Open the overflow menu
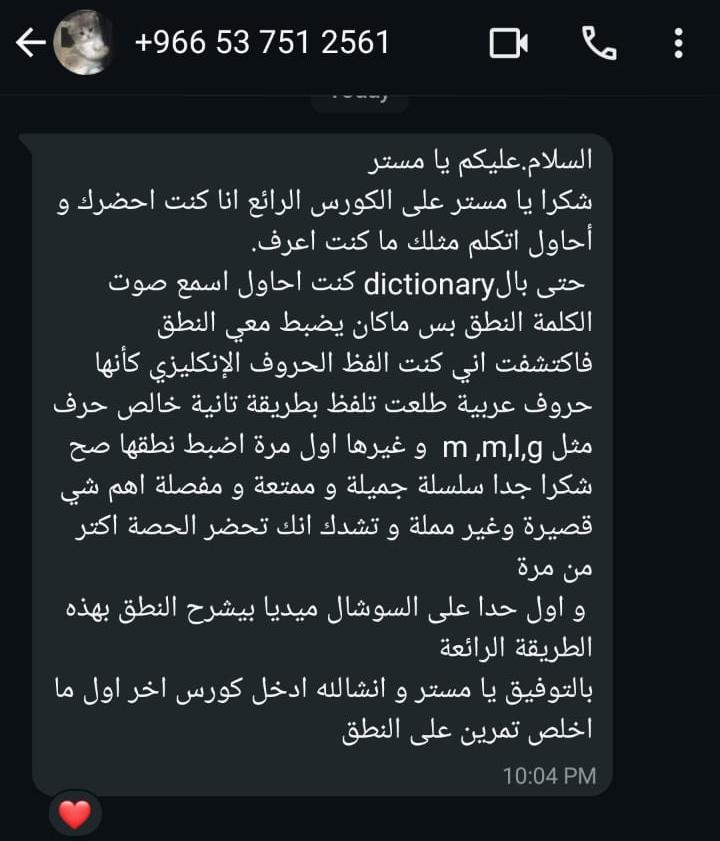Image resolution: width=720 pixels, height=841 pixels. (679, 43)
